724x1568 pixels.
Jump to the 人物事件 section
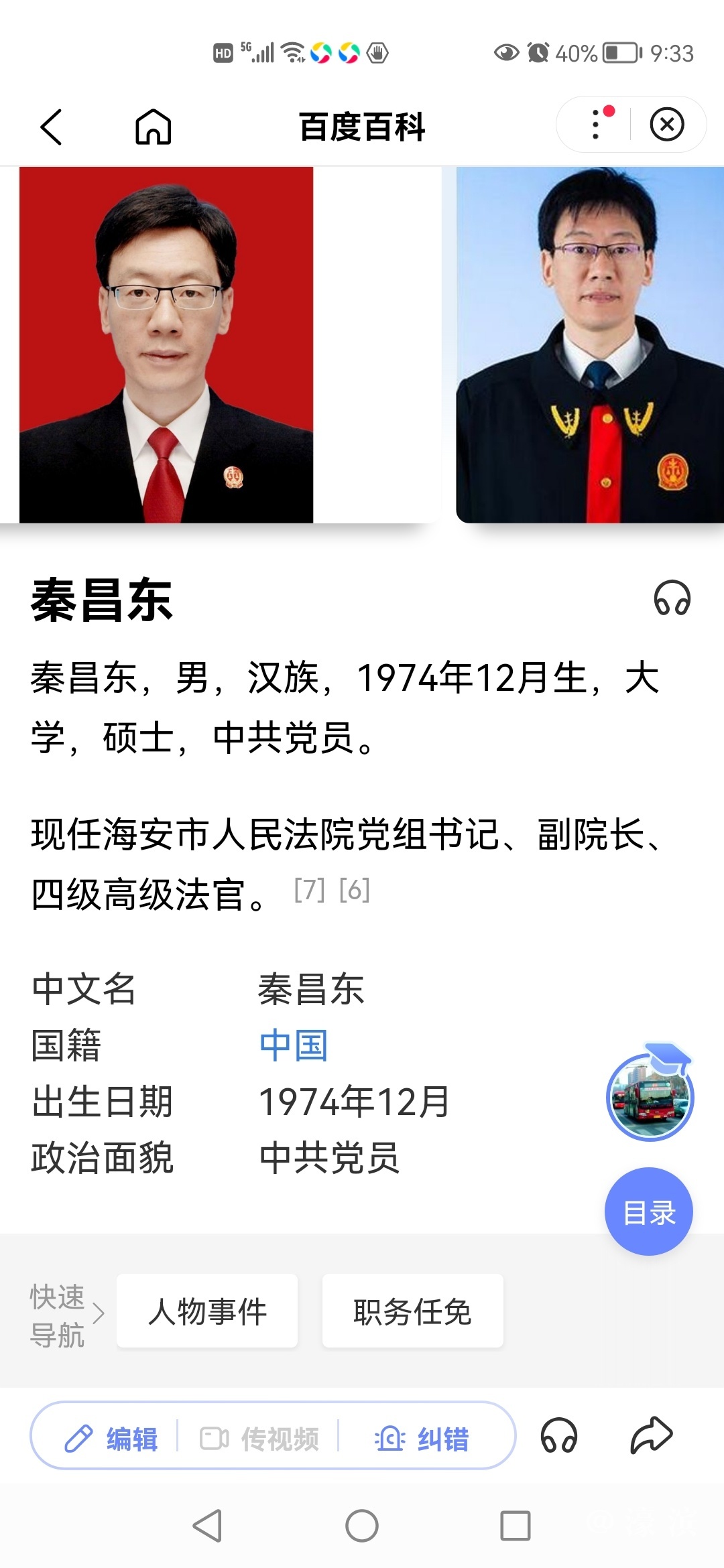click(207, 1311)
